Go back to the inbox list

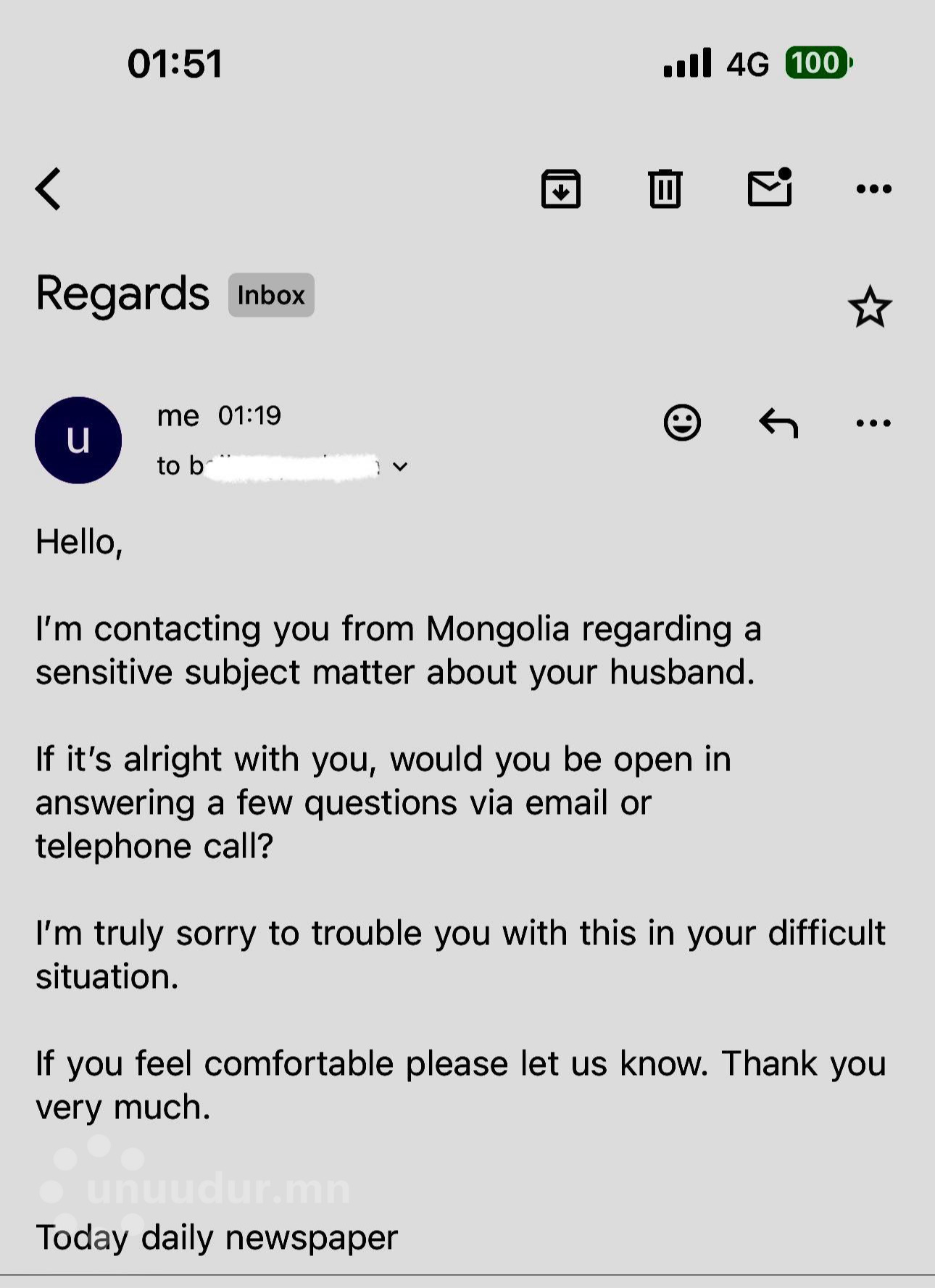click(49, 189)
